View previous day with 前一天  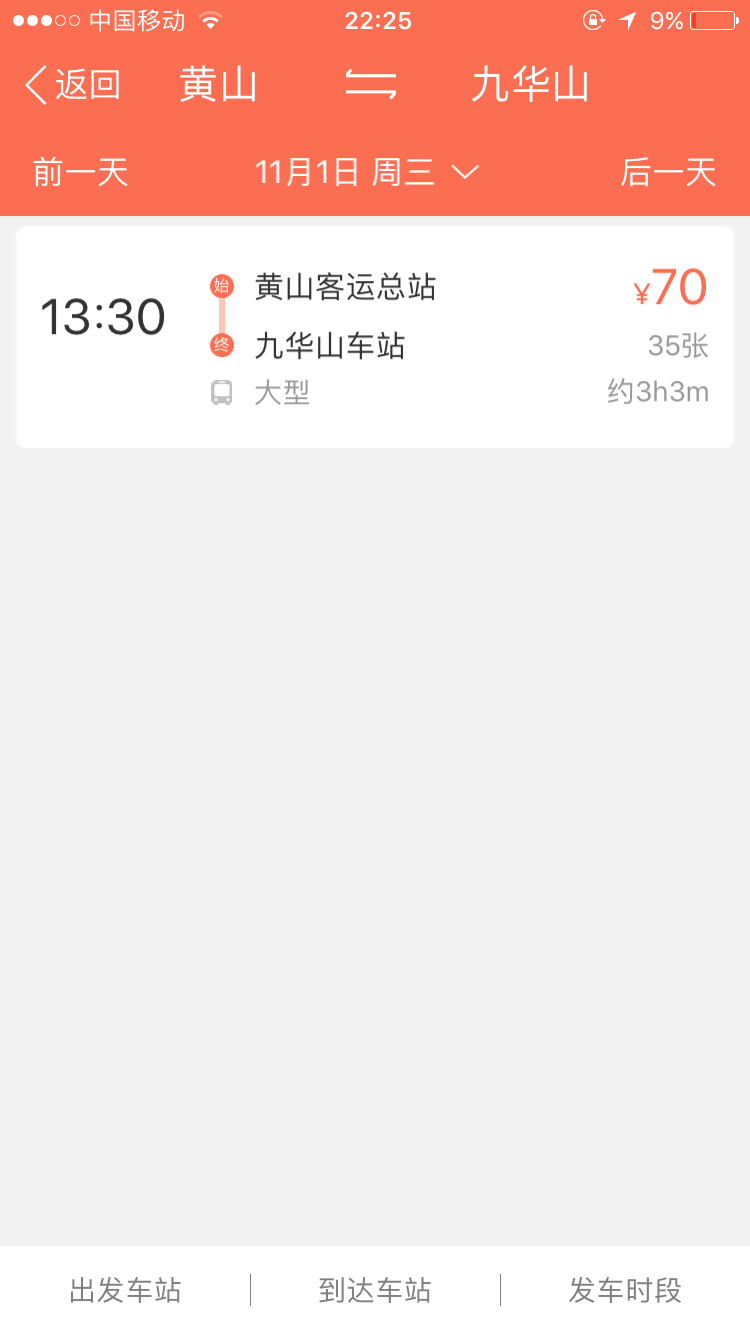[x=81, y=172]
